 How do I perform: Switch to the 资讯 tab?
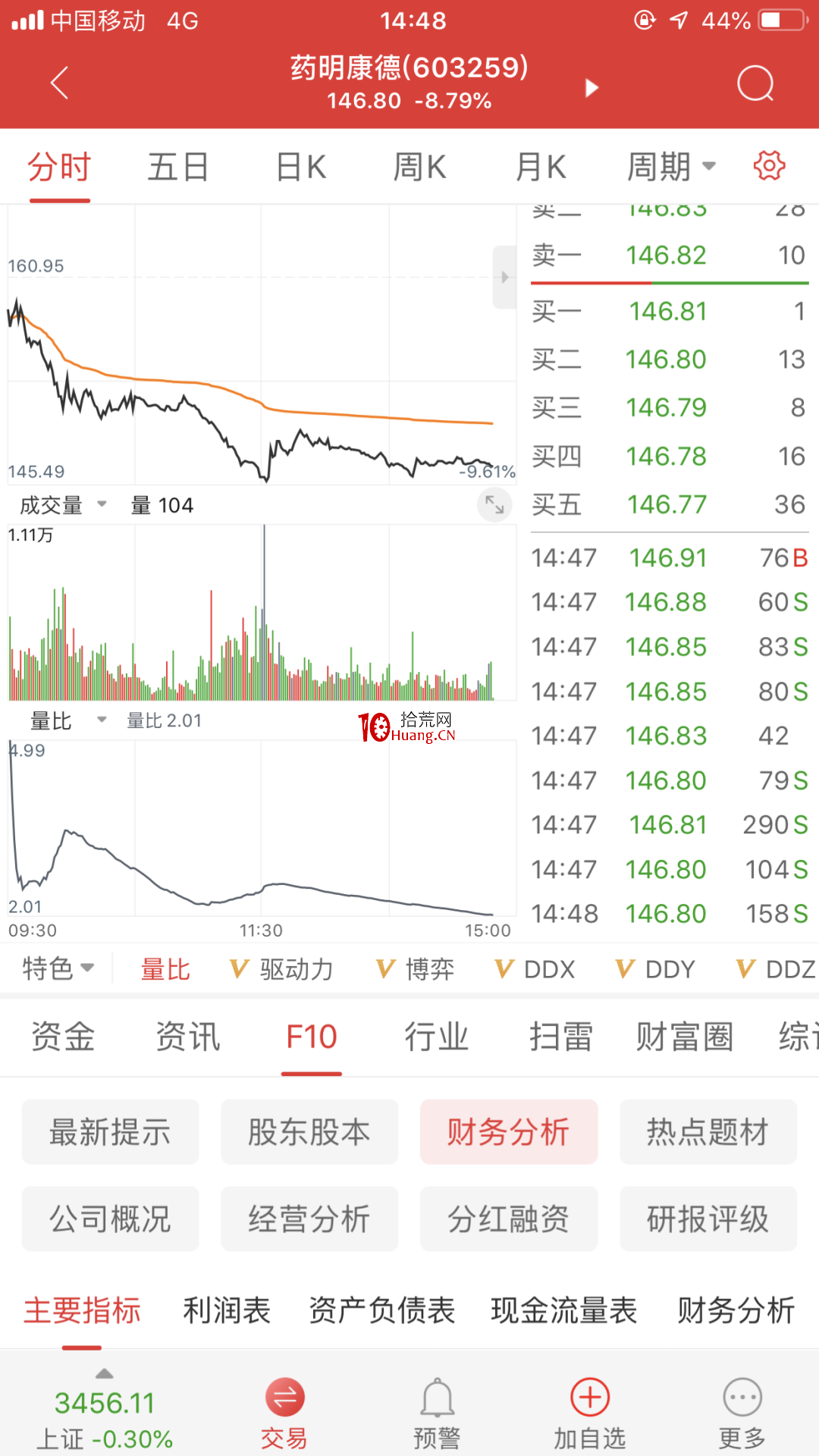click(187, 1037)
